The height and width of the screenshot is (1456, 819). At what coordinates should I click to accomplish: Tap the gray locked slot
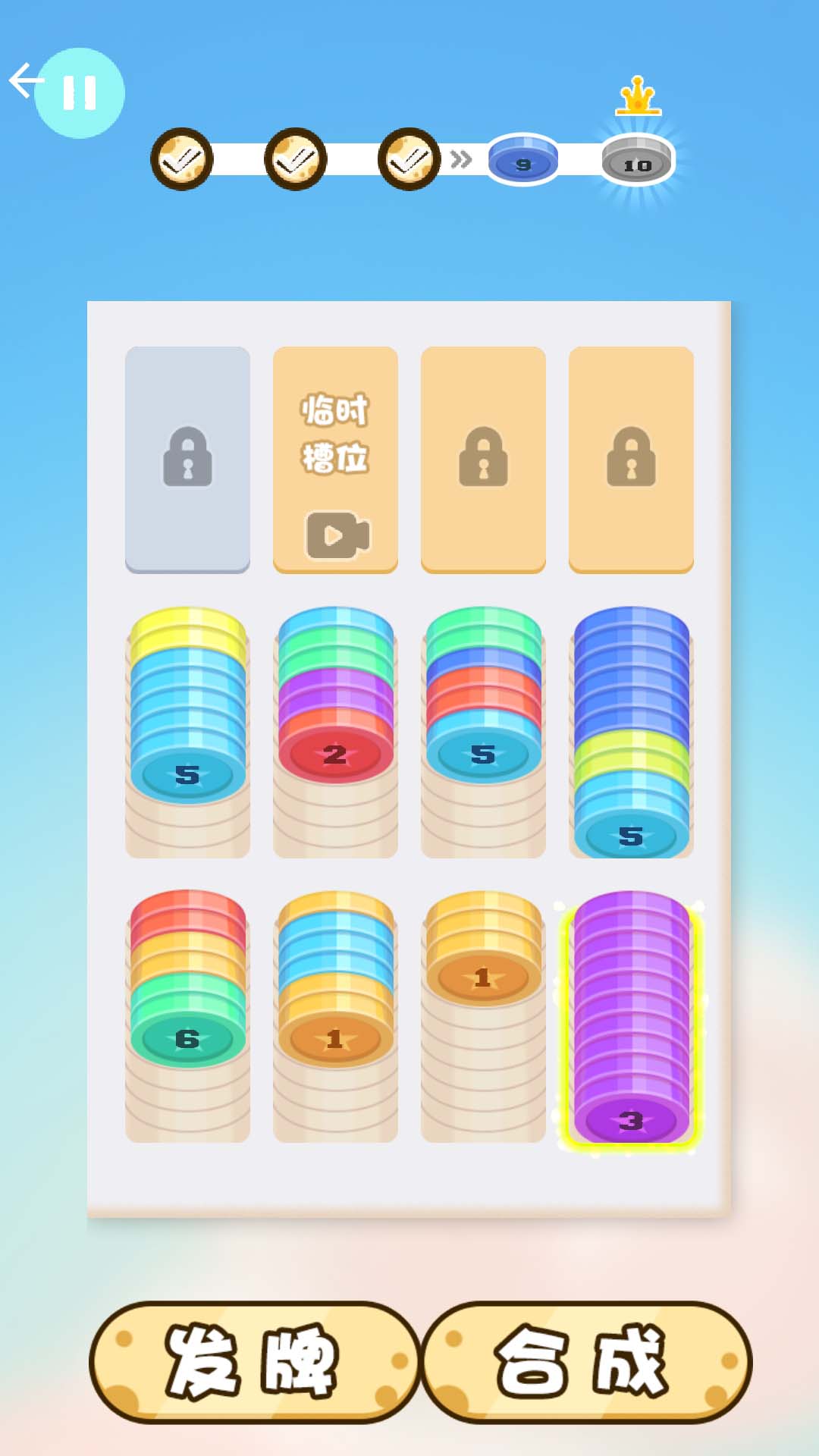tap(187, 460)
